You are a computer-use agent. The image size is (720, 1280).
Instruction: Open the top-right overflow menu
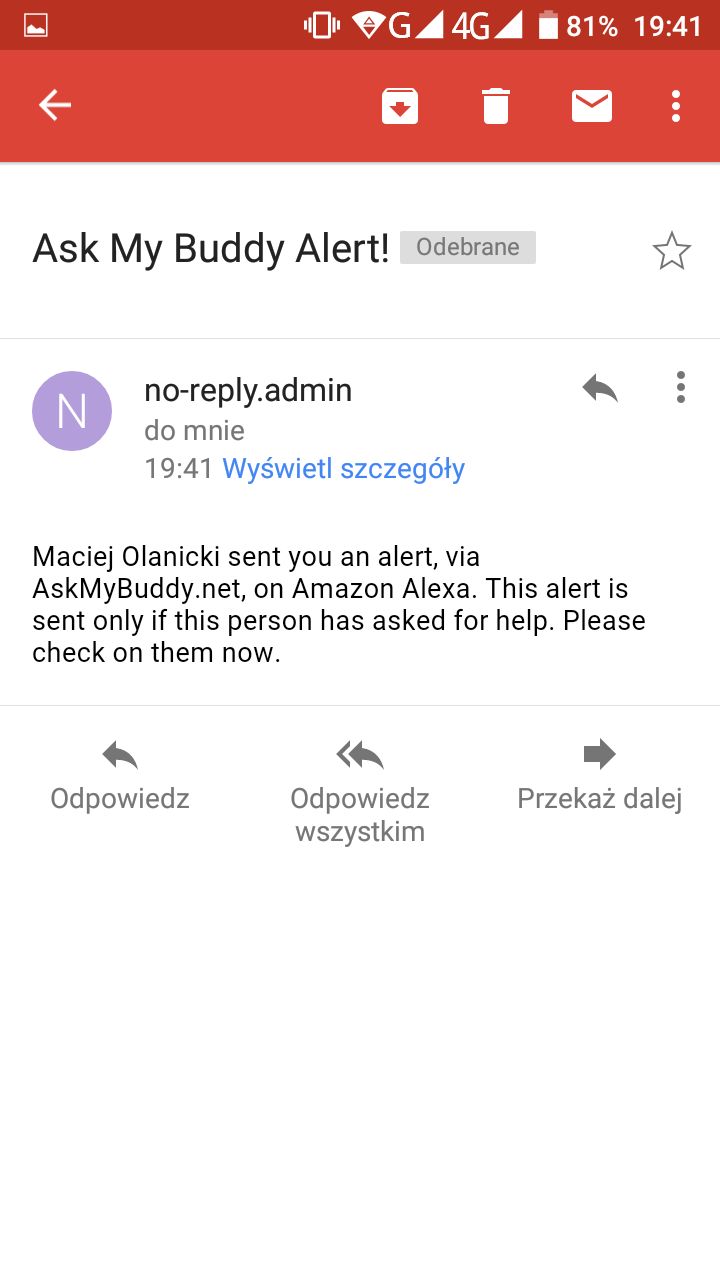(x=674, y=105)
